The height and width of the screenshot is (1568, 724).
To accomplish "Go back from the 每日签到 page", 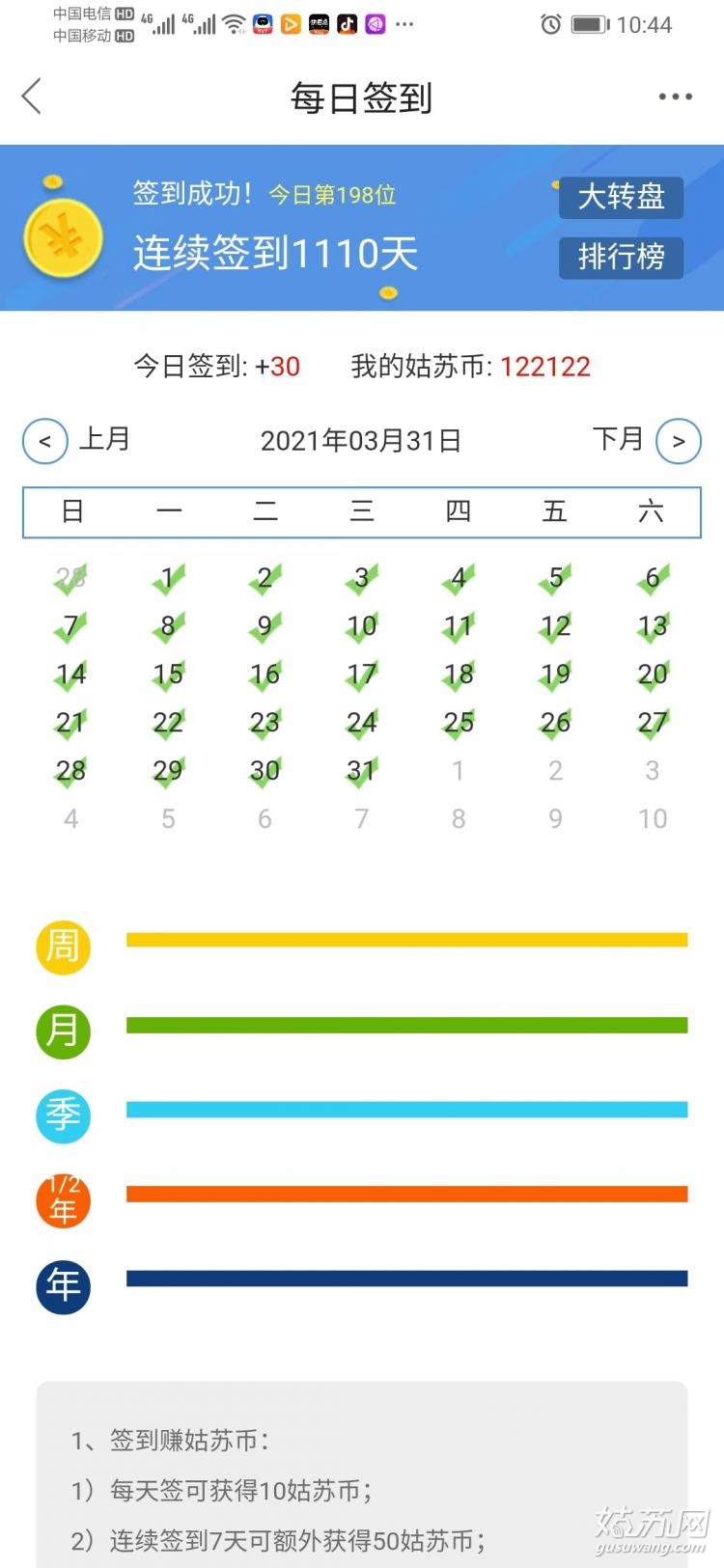I will point(32,96).
